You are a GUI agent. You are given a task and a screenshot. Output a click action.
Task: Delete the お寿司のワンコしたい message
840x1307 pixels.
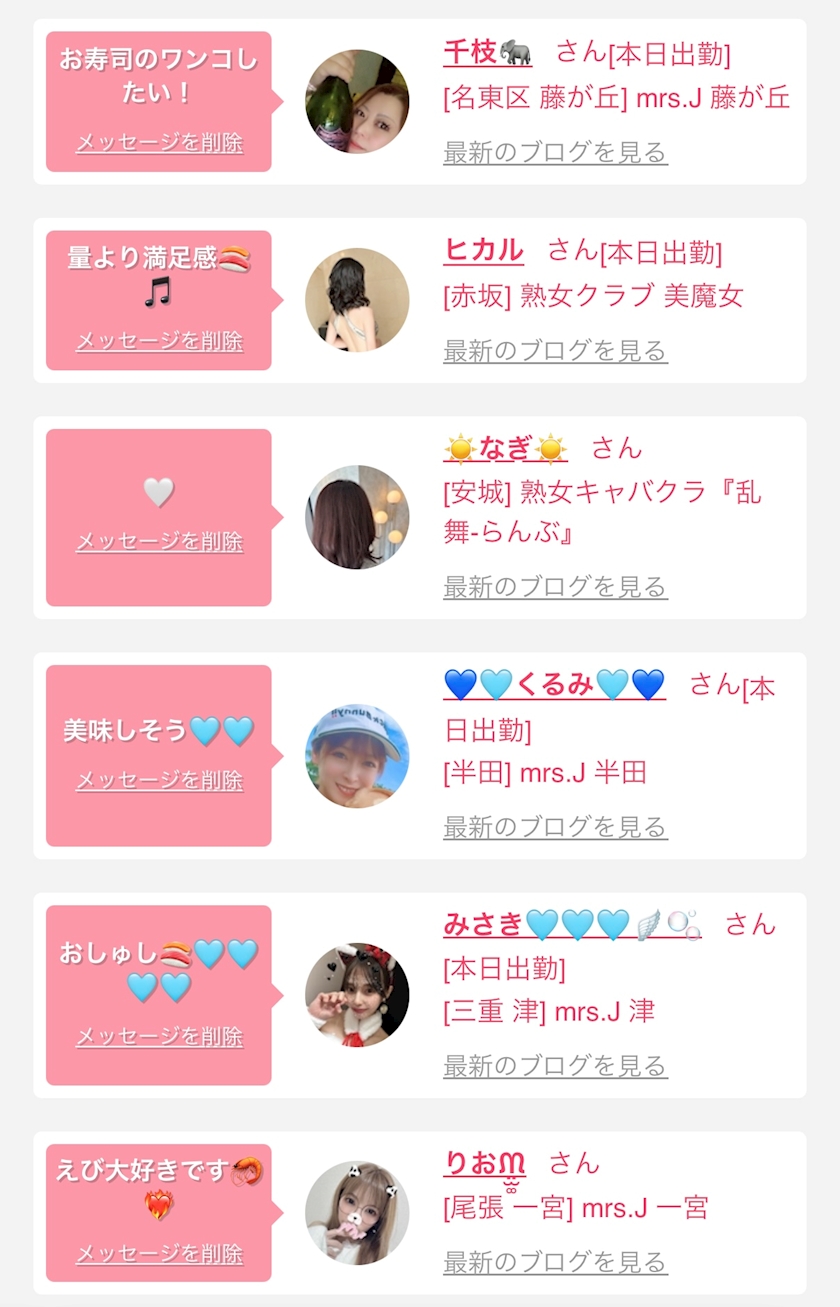(x=159, y=142)
